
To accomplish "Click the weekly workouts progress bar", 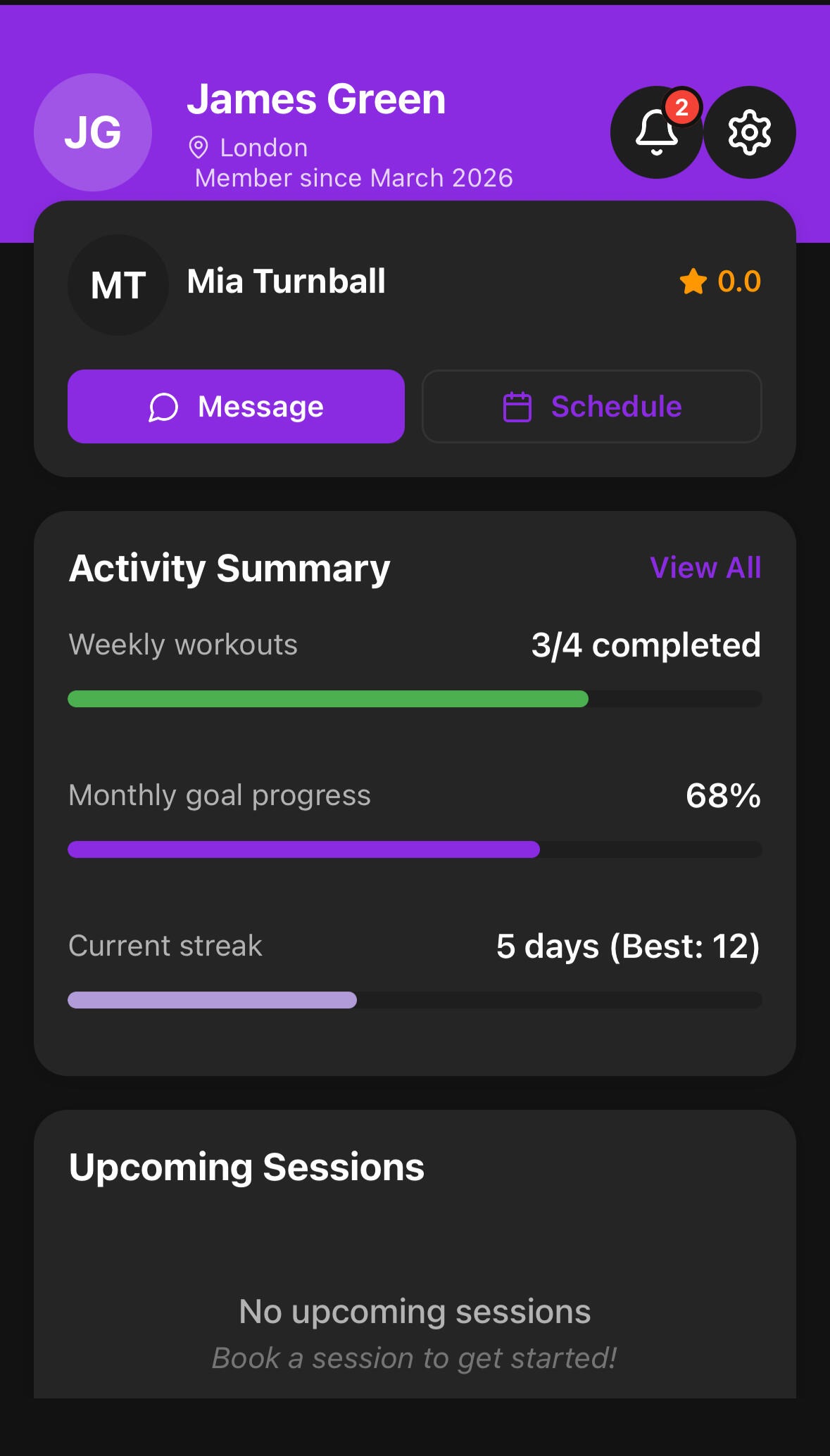I will click(x=415, y=699).
